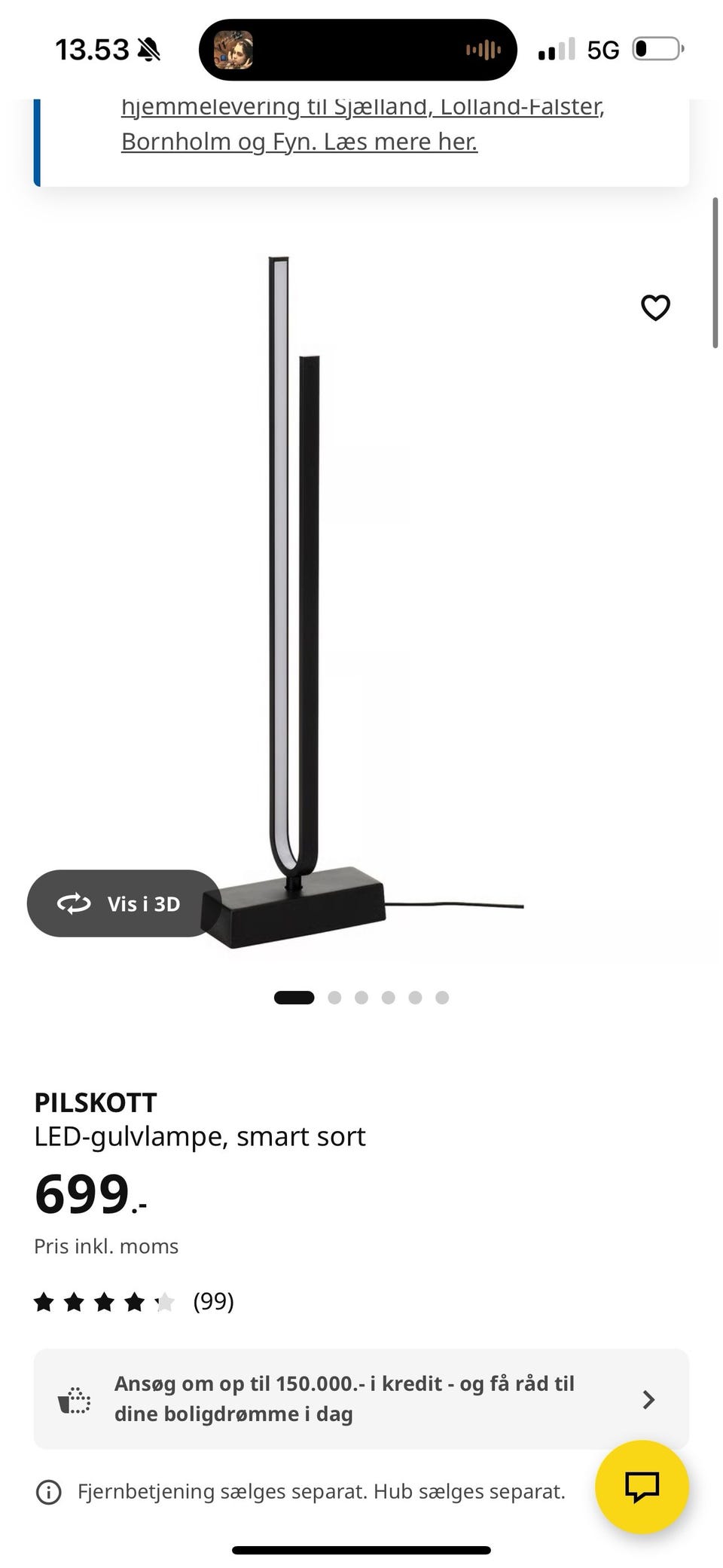Open the 150.000.- credit application banner
Image resolution: width=723 pixels, height=1568 pixels.
[361, 1399]
